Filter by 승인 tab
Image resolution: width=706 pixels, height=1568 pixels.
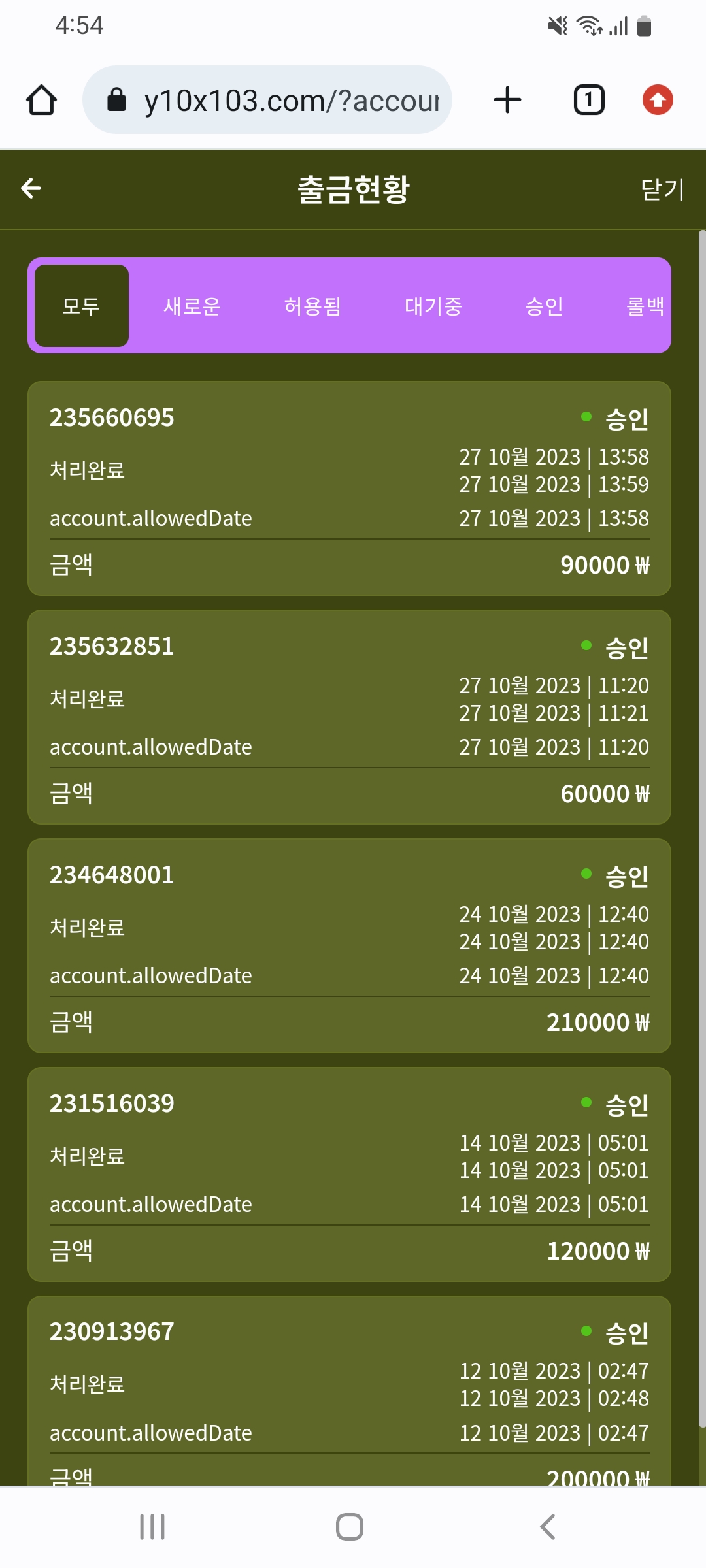(544, 306)
